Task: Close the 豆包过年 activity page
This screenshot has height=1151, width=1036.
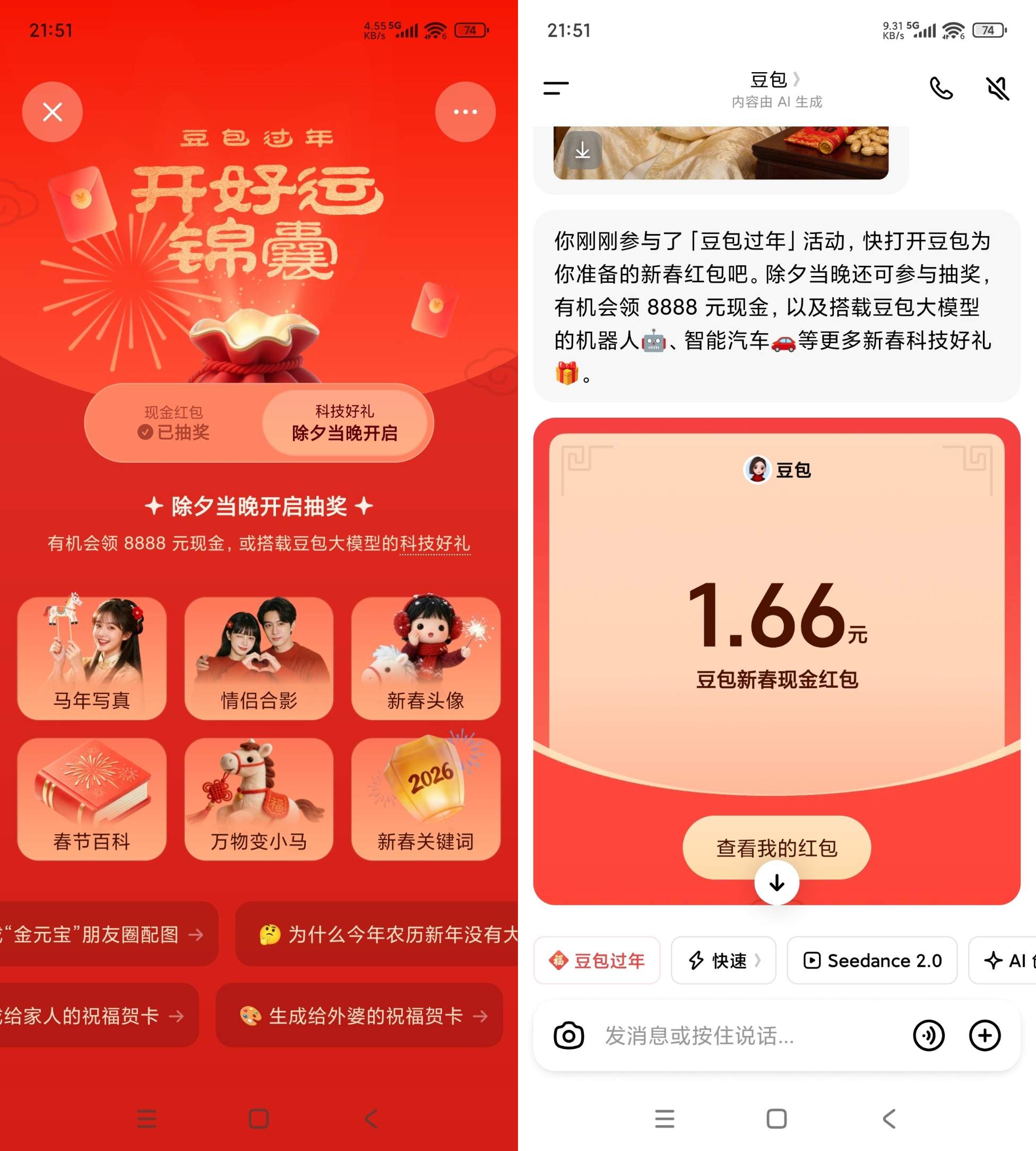Action: (53, 112)
